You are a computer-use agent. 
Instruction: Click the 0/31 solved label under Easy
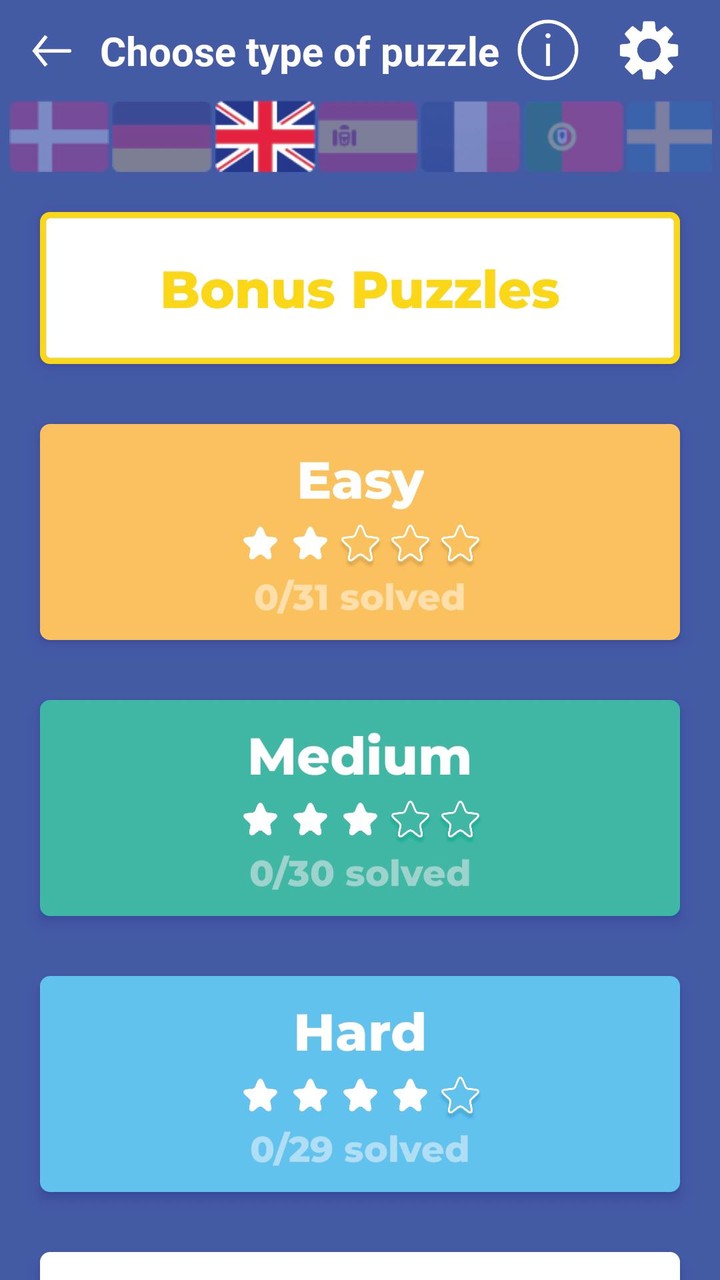[x=360, y=595]
